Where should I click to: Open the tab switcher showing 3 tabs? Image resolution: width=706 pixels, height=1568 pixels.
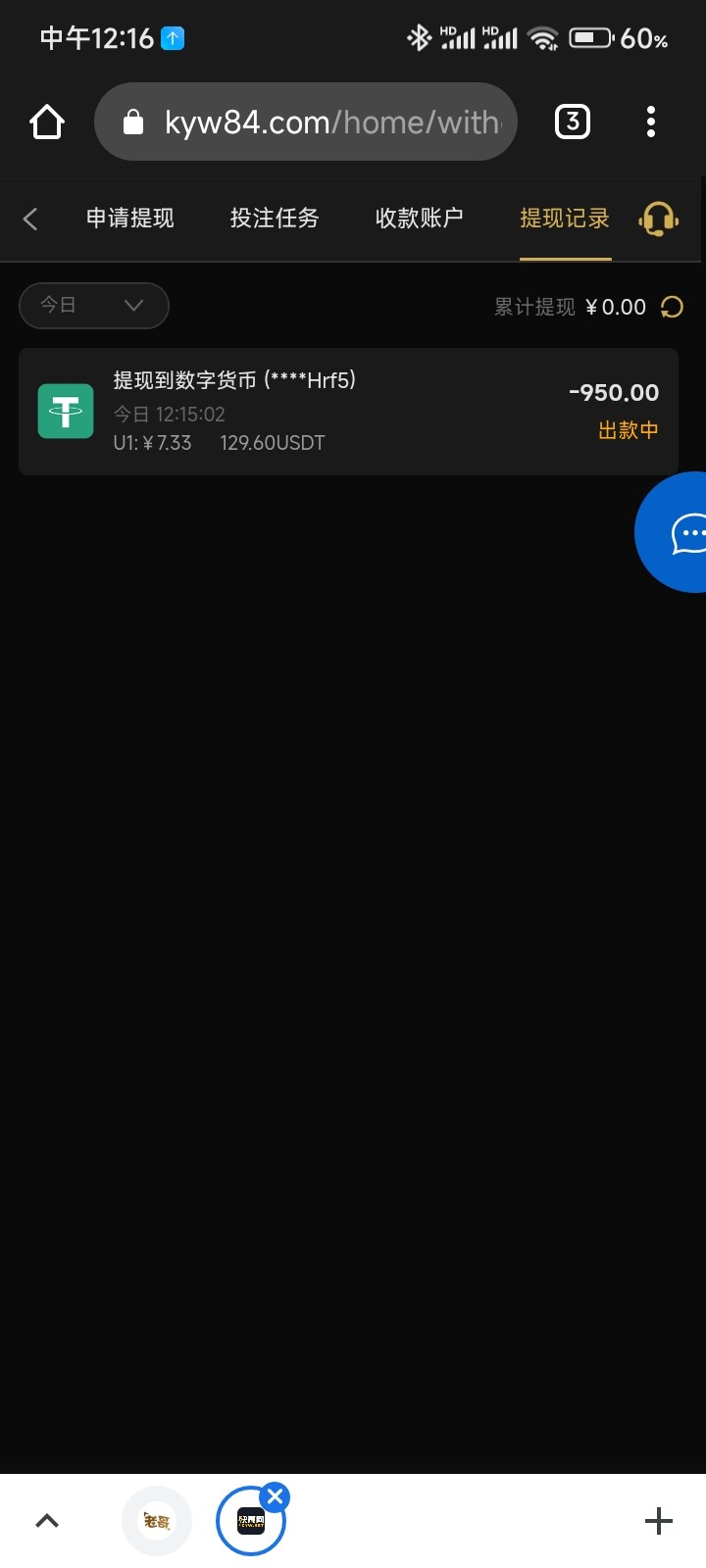[x=573, y=122]
